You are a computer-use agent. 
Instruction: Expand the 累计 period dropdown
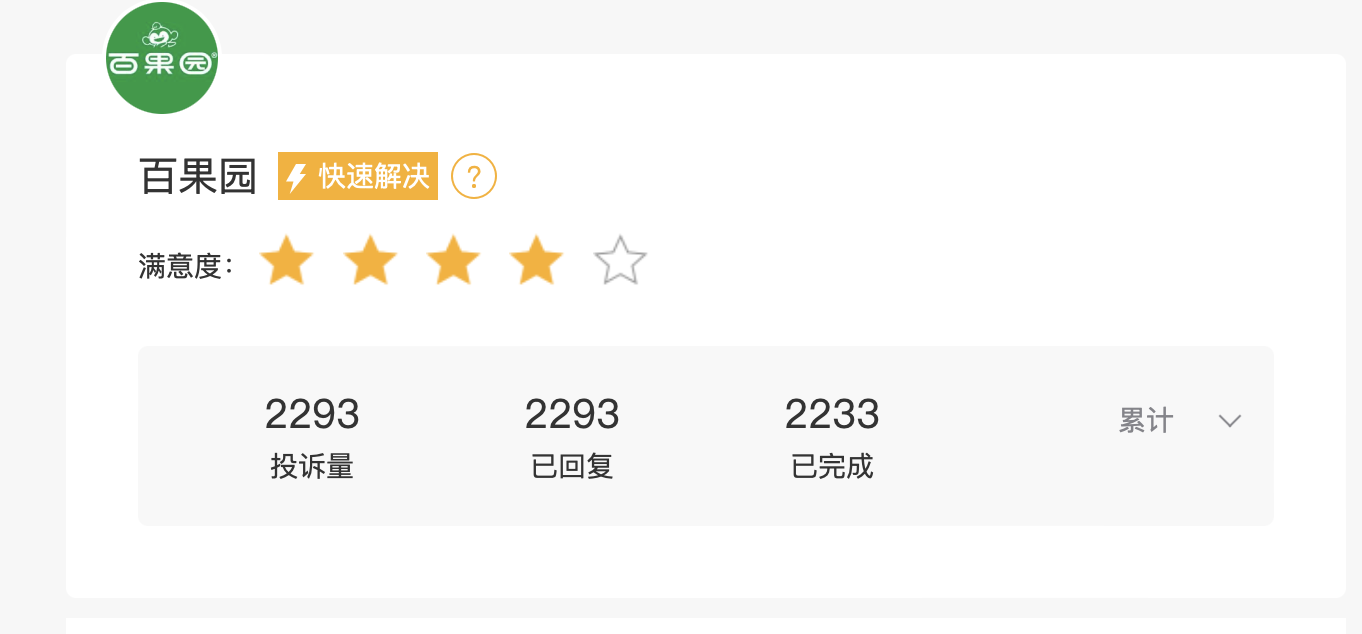pos(1229,421)
